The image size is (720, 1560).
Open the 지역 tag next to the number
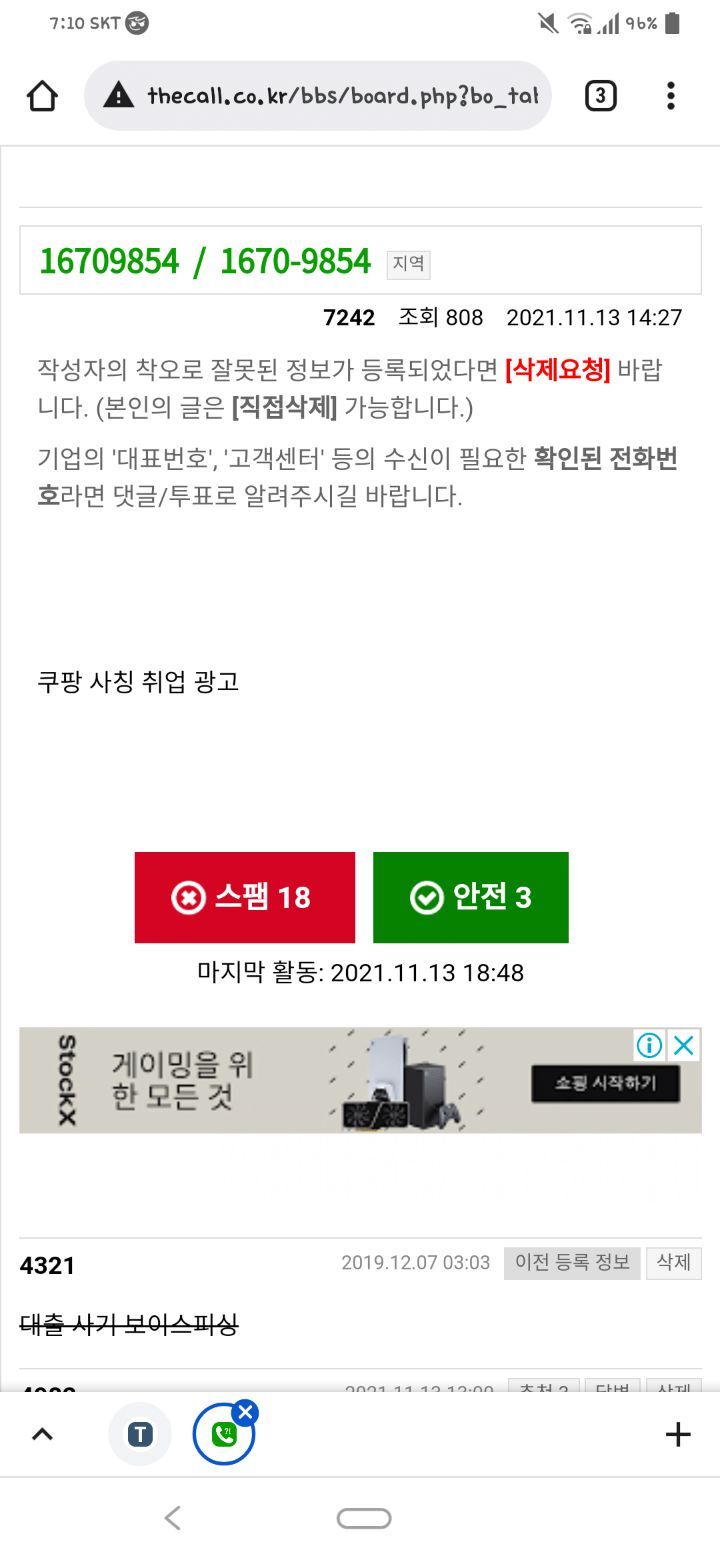point(409,264)
